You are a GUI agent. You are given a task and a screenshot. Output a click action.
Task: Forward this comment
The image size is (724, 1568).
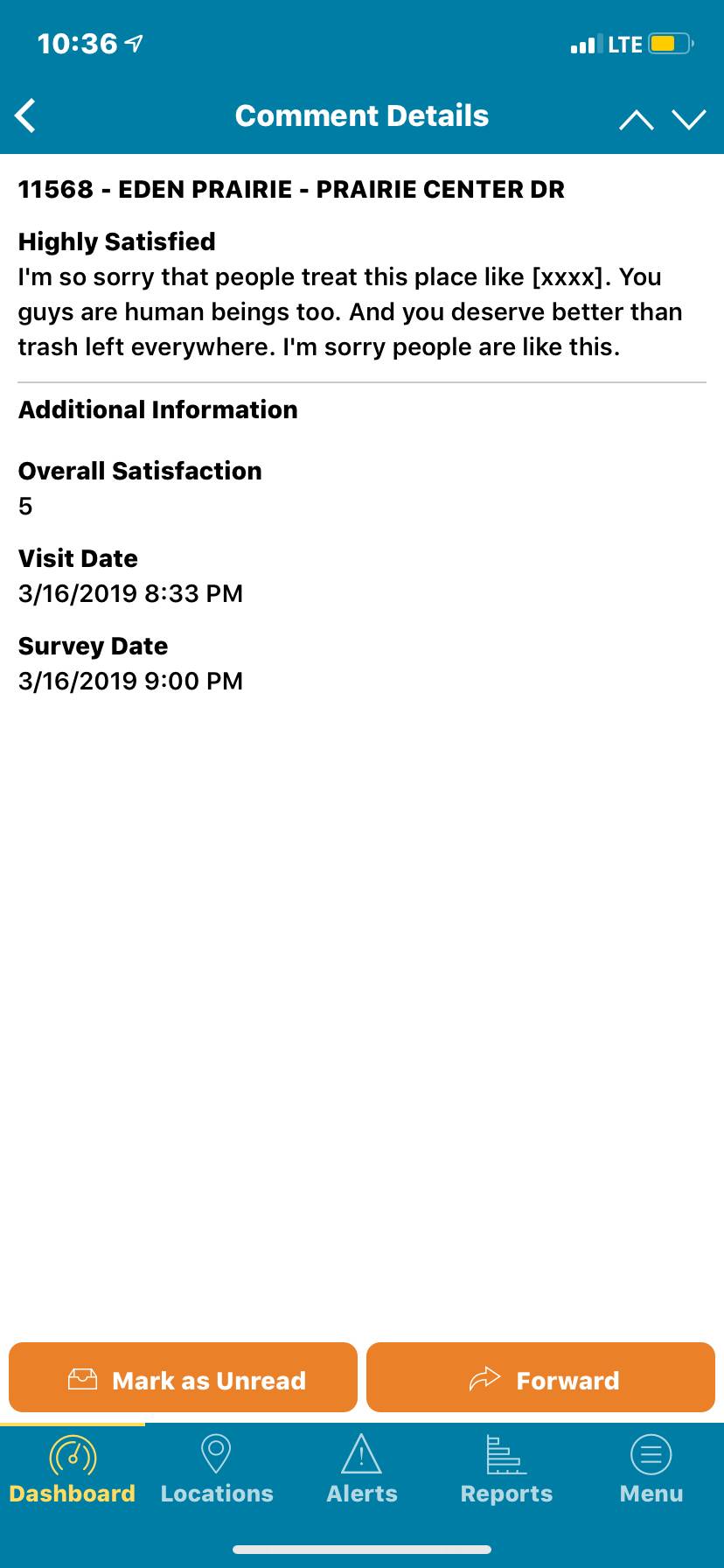540,1380
